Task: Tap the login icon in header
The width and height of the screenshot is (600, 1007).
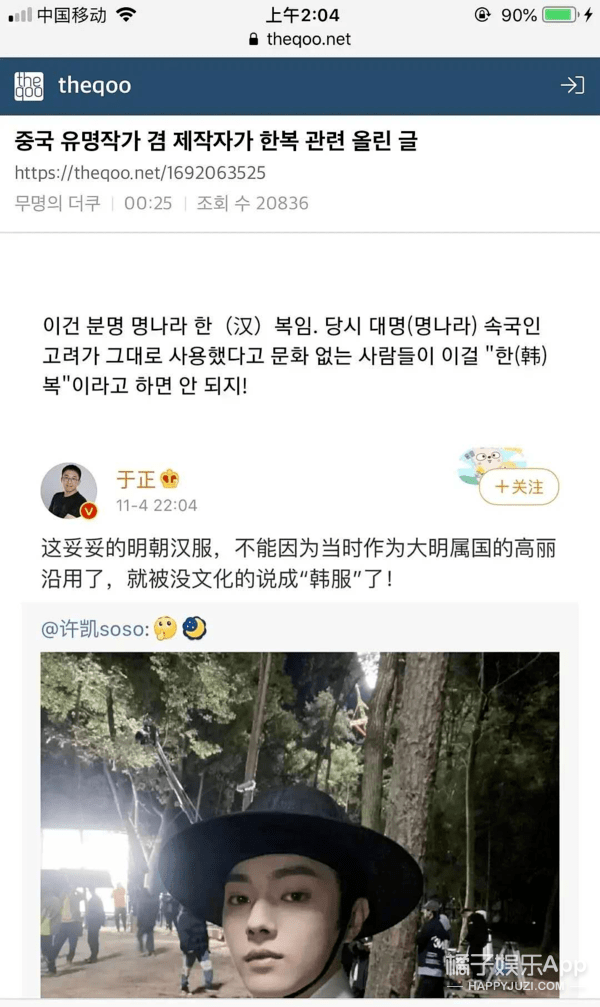Action: pyautogui.click(x=572, y=86)
